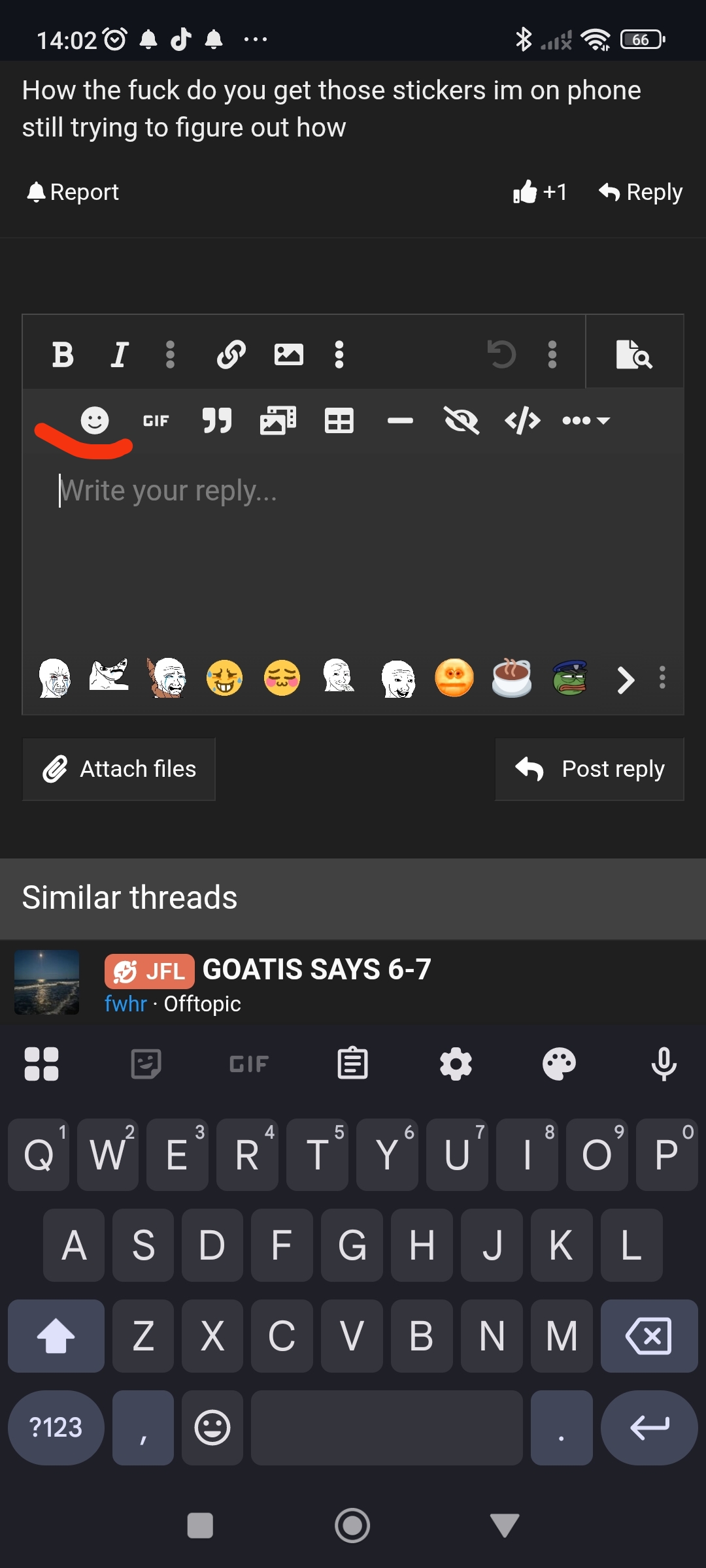The height and width of the screenshot is (1568, 706).
Task: Insert an image into the reply
Action: pos(288,355)
